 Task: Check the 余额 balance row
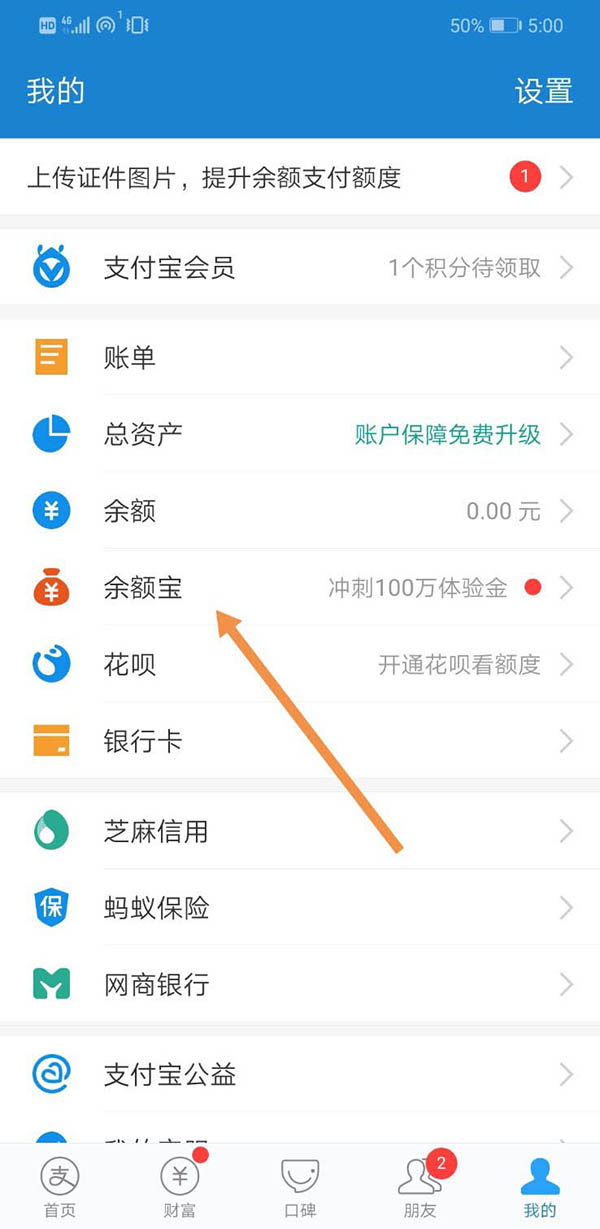(300, 511)
